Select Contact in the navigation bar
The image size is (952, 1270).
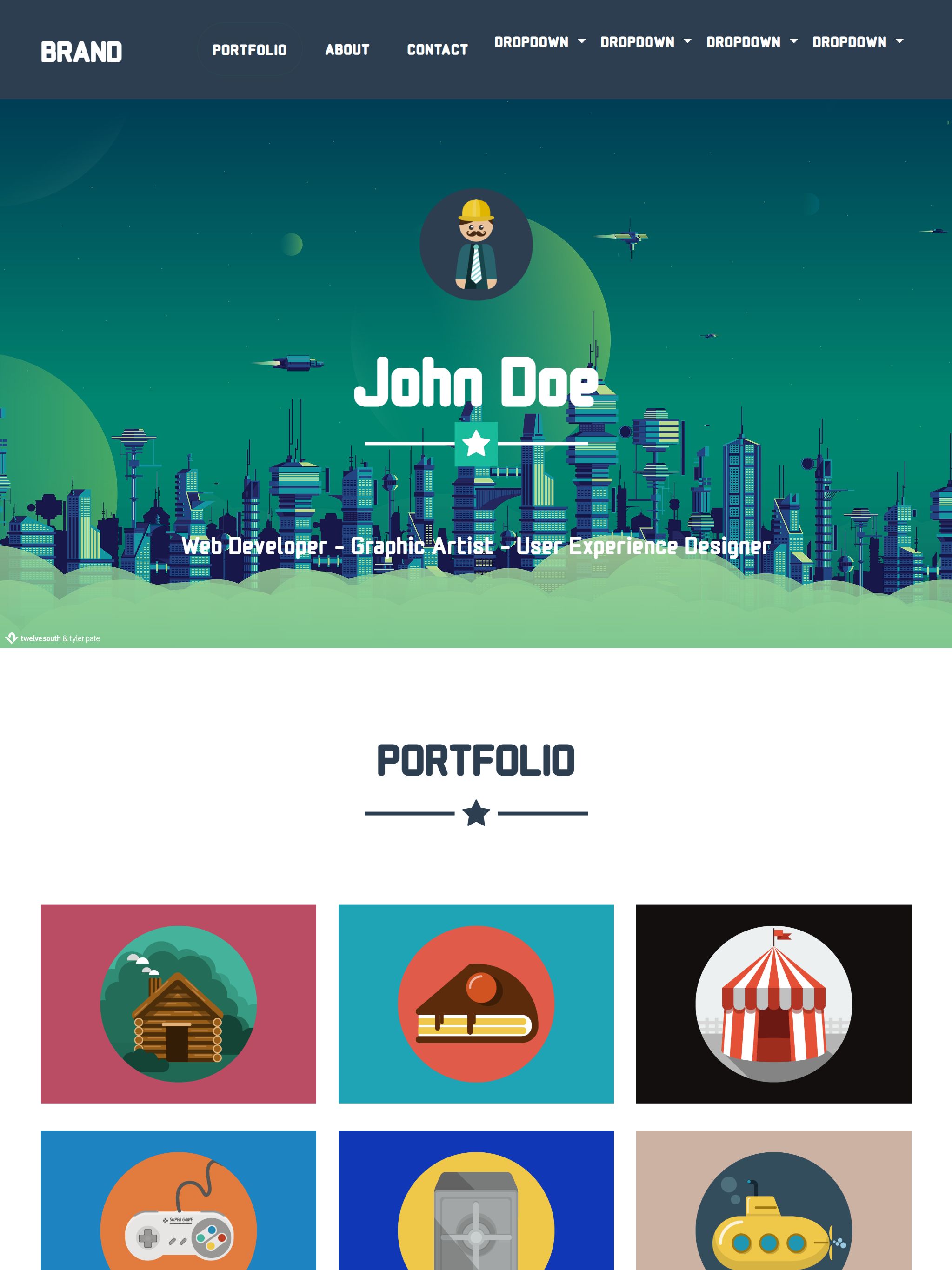click(437, 50)
